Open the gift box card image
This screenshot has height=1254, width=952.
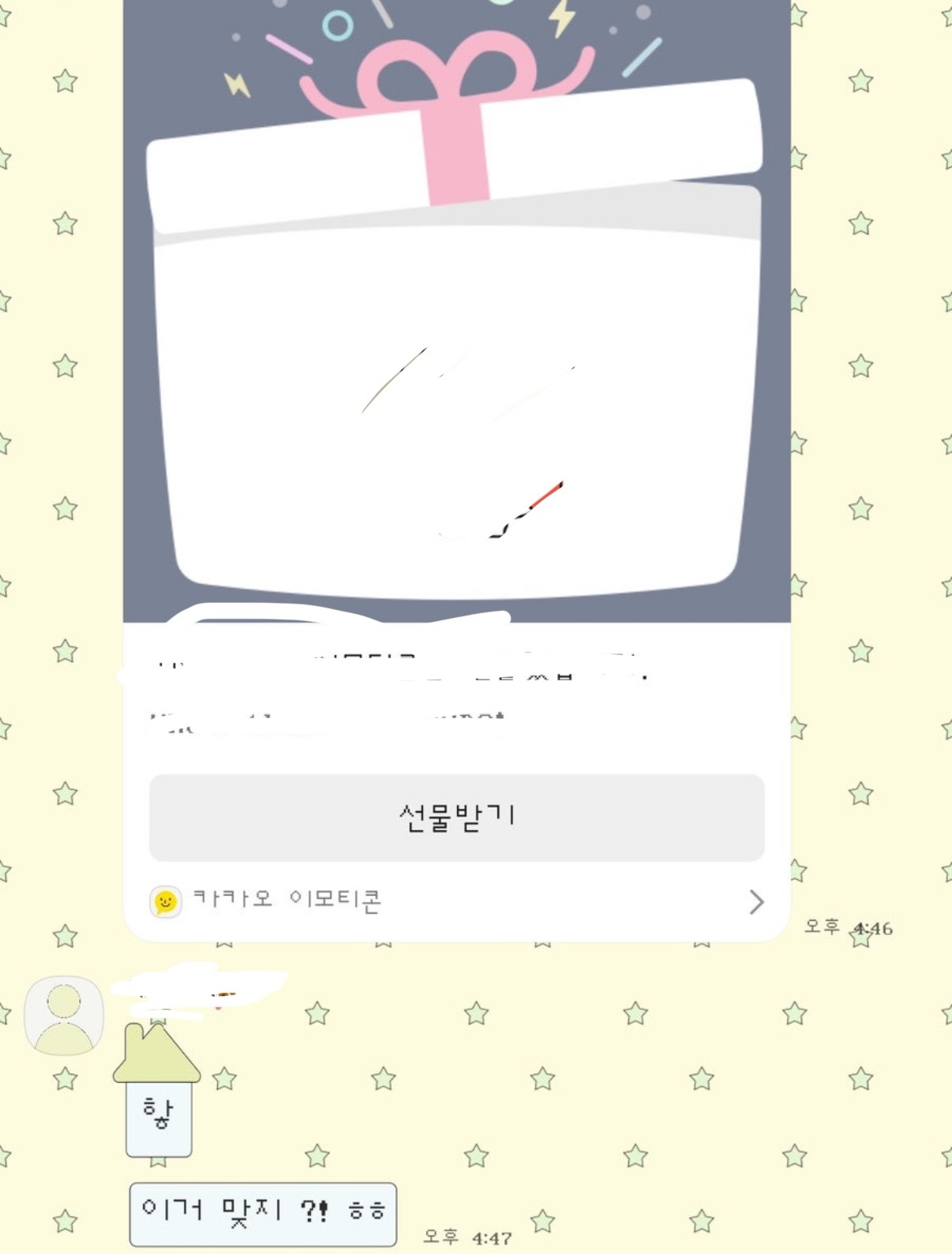pos(456,316)
